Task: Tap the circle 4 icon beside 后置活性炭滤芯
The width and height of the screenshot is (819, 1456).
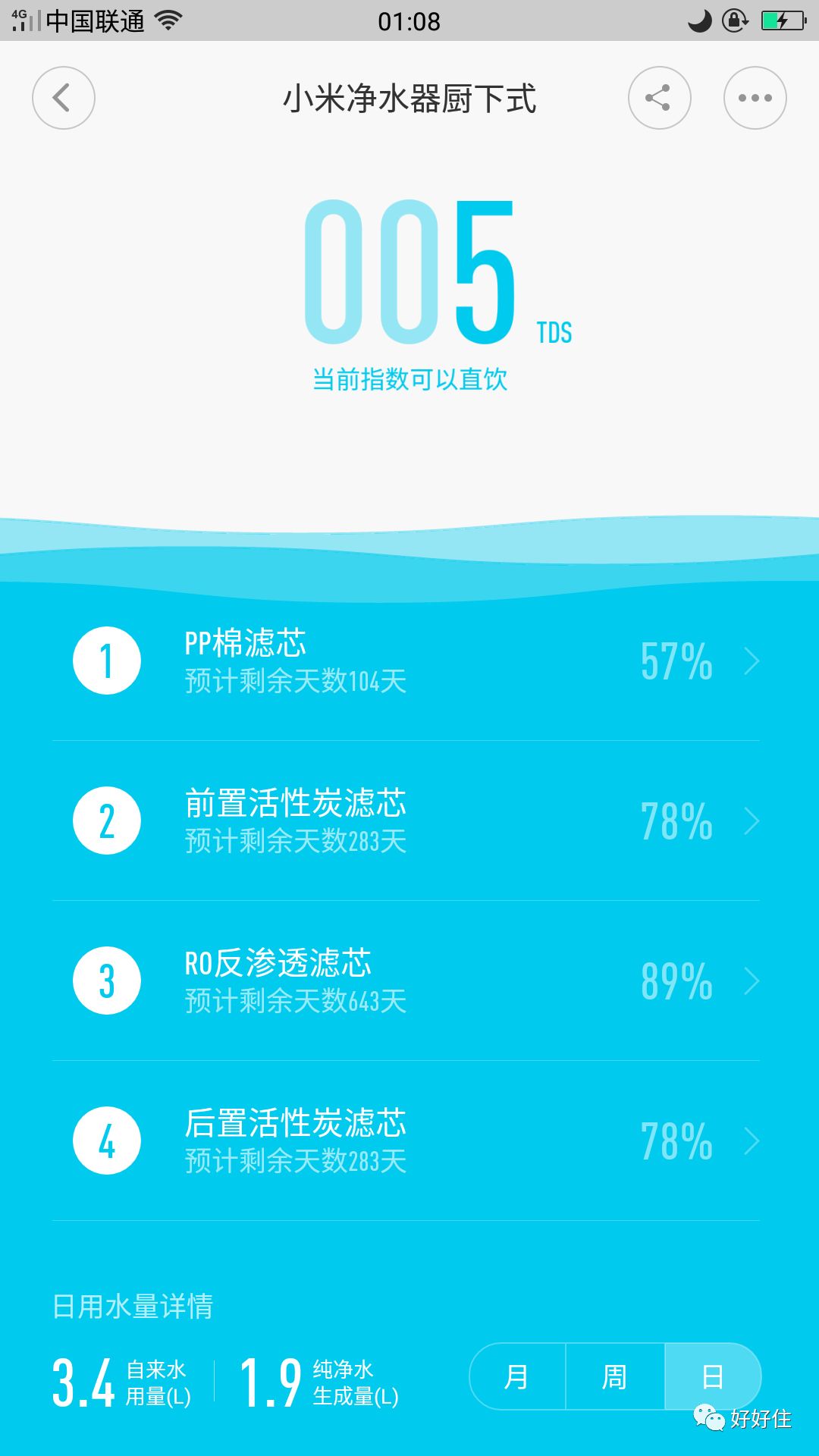Action: pyautogui.click(x=106, y=1140)
